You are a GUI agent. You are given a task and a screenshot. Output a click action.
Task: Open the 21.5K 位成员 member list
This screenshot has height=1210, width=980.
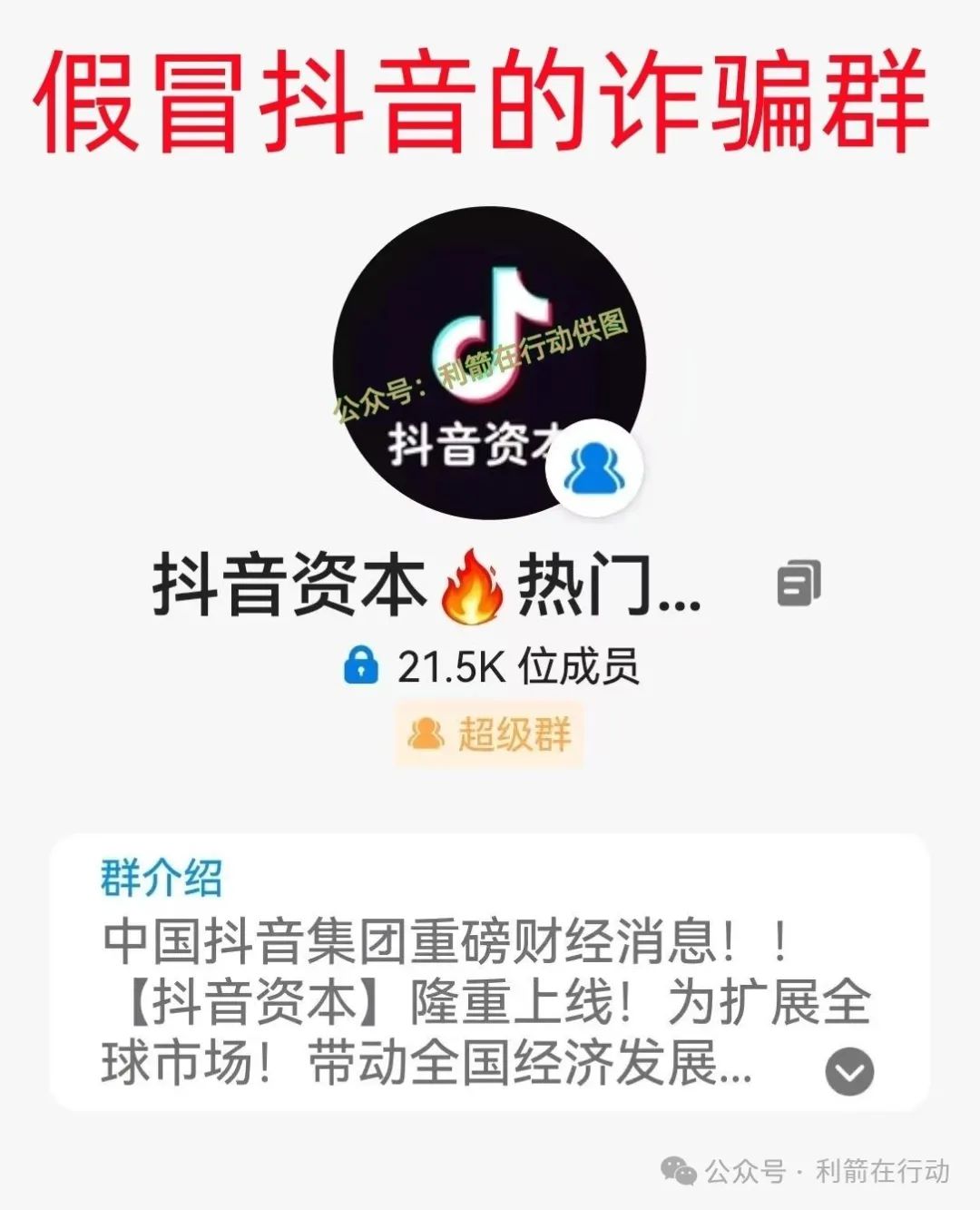[517, 665]
